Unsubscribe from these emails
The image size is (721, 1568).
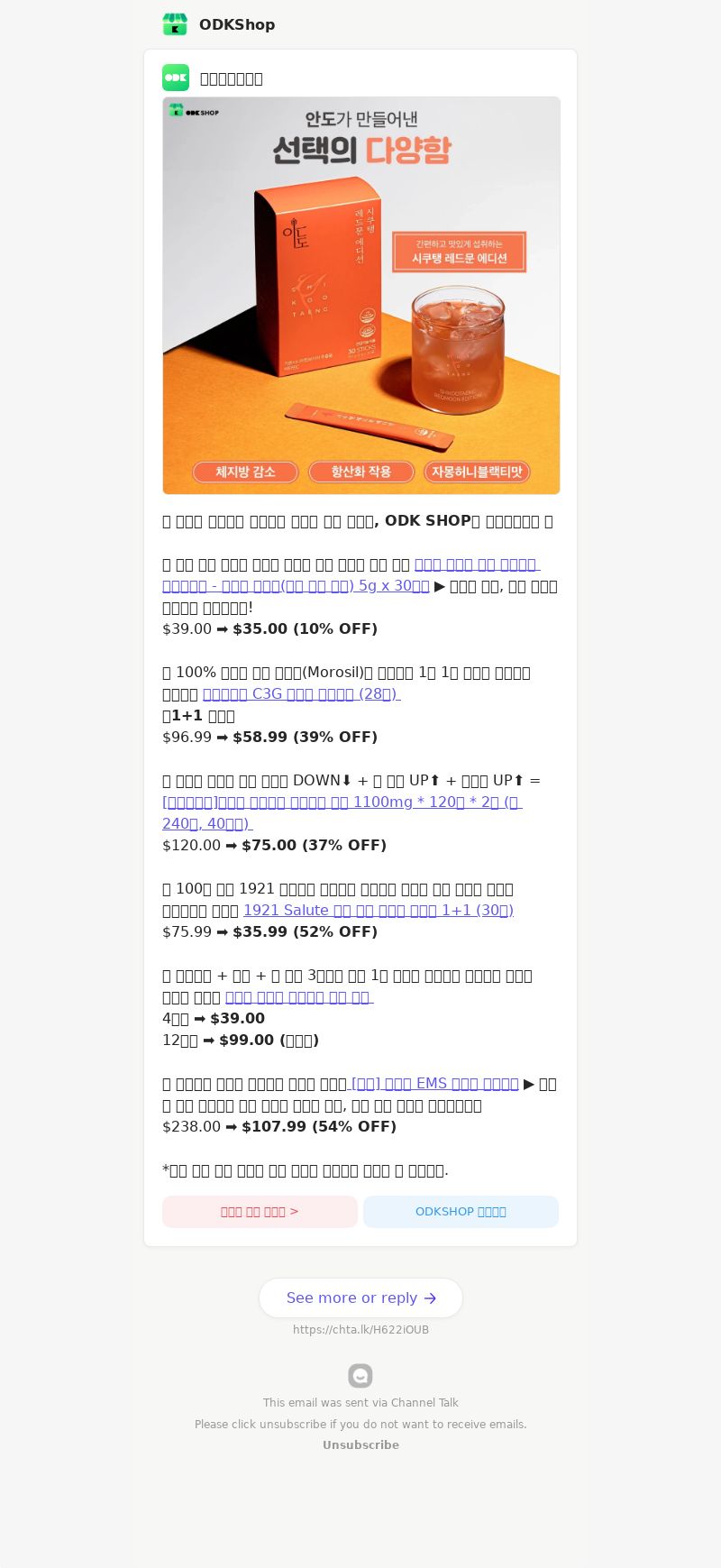pyautogui.click(x=360, y=1445)
